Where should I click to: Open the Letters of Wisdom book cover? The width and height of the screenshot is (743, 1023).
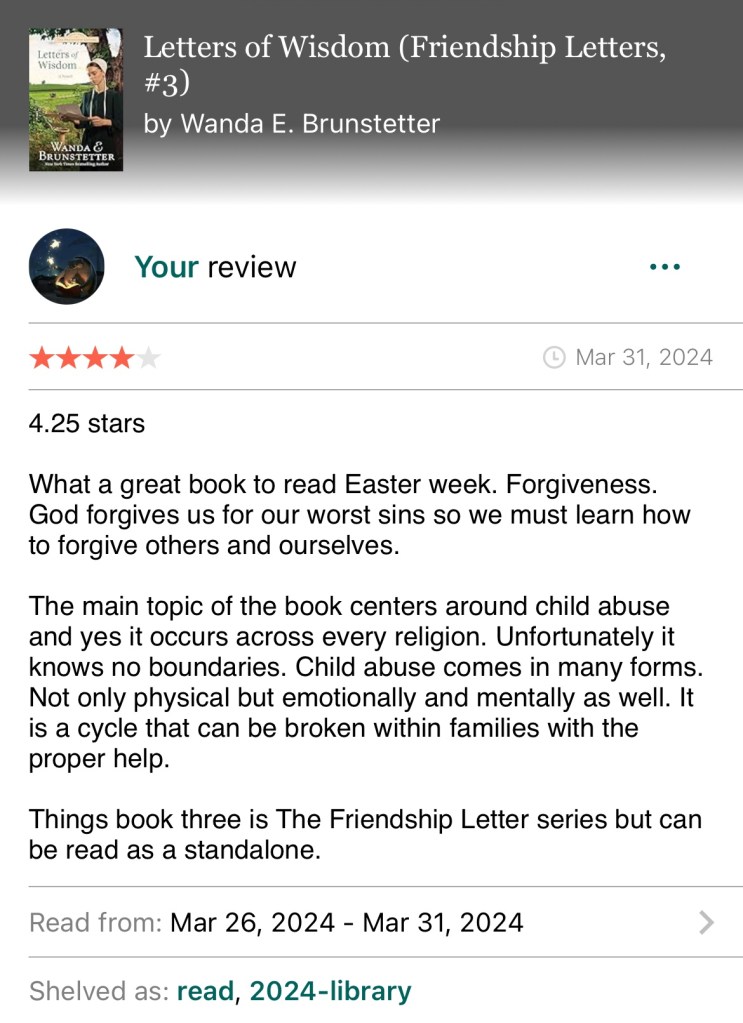coord(76,99)
